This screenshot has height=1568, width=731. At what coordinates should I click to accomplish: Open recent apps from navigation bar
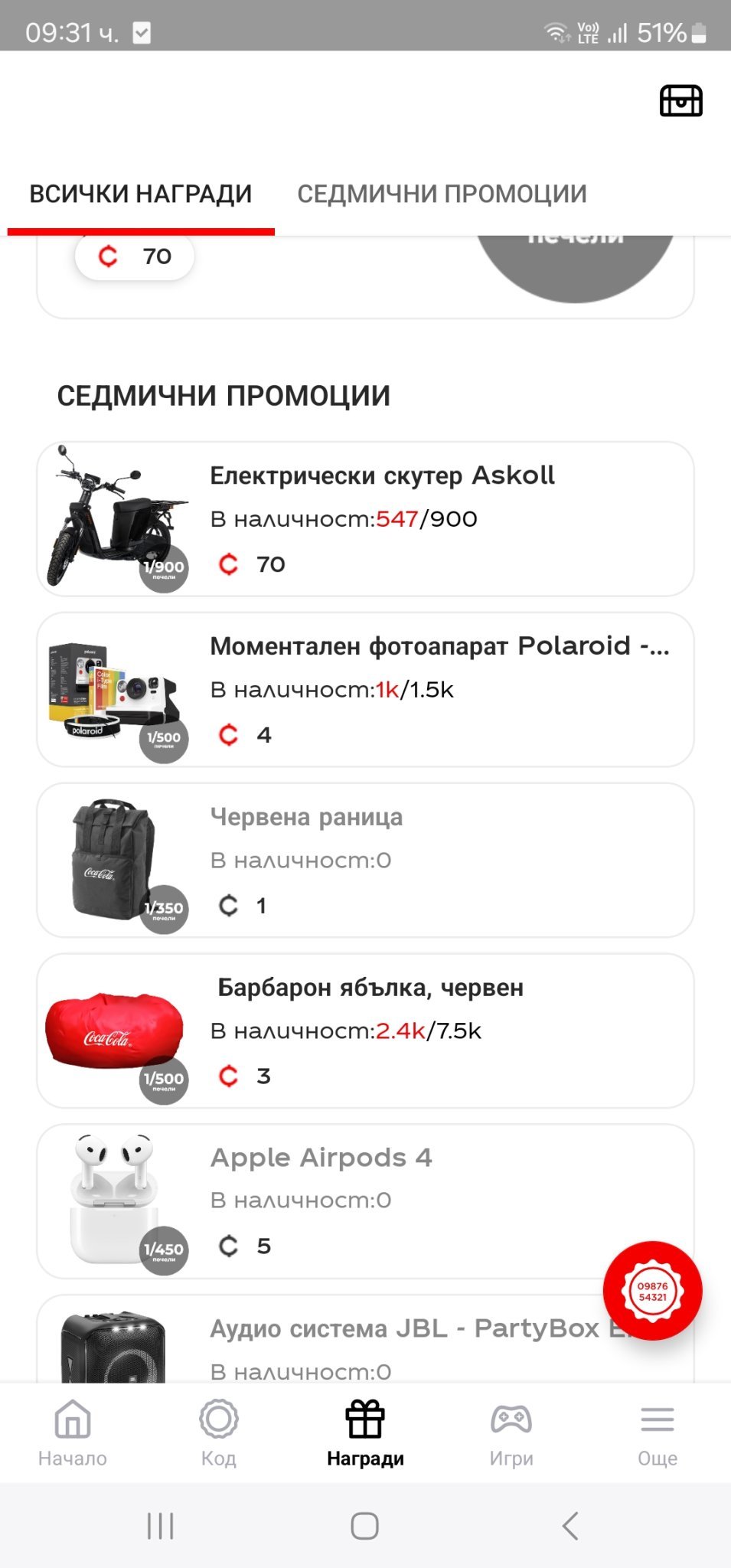point(161,1526)
